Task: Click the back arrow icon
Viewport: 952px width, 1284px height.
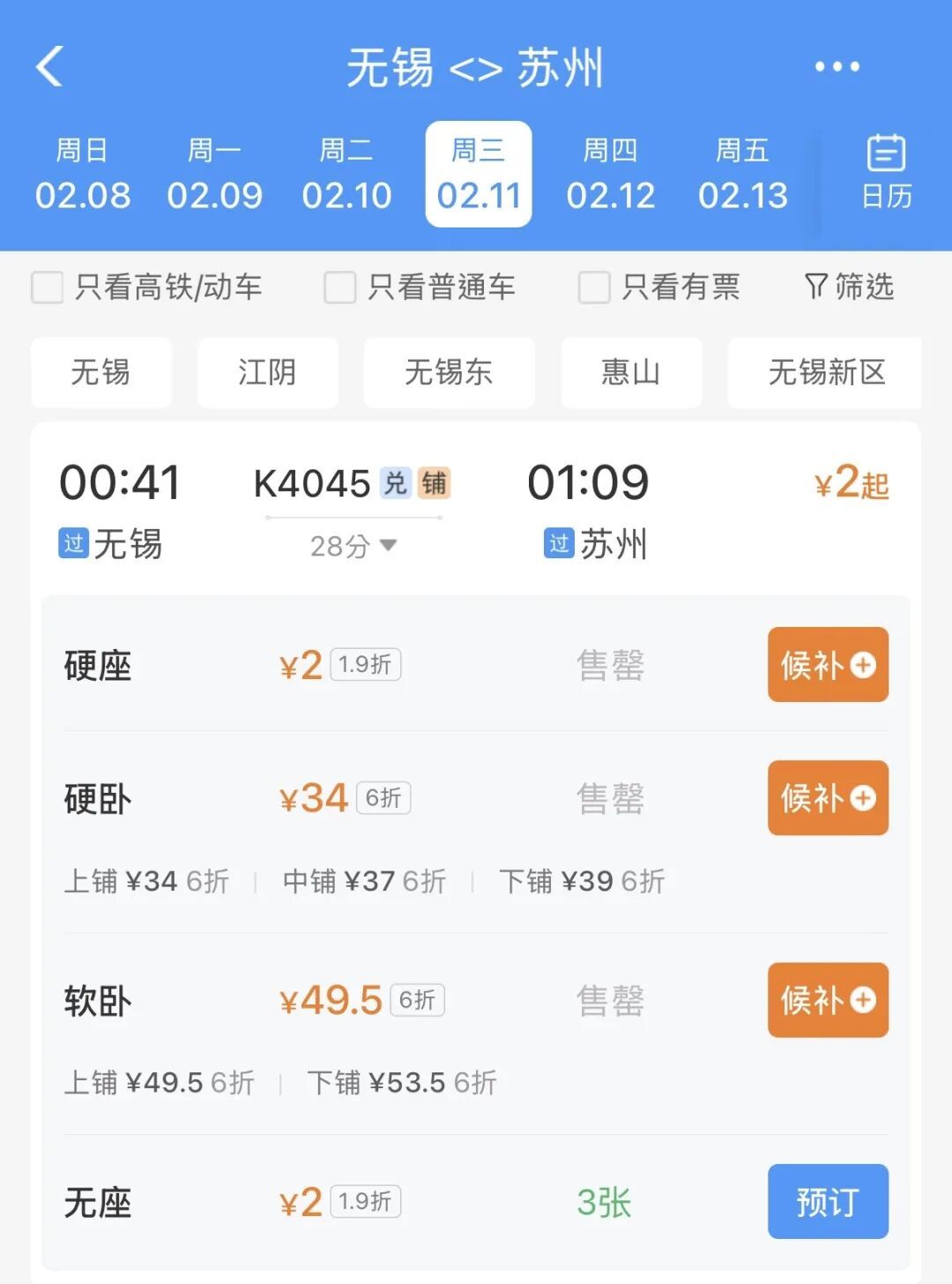Action: (50, 67)
